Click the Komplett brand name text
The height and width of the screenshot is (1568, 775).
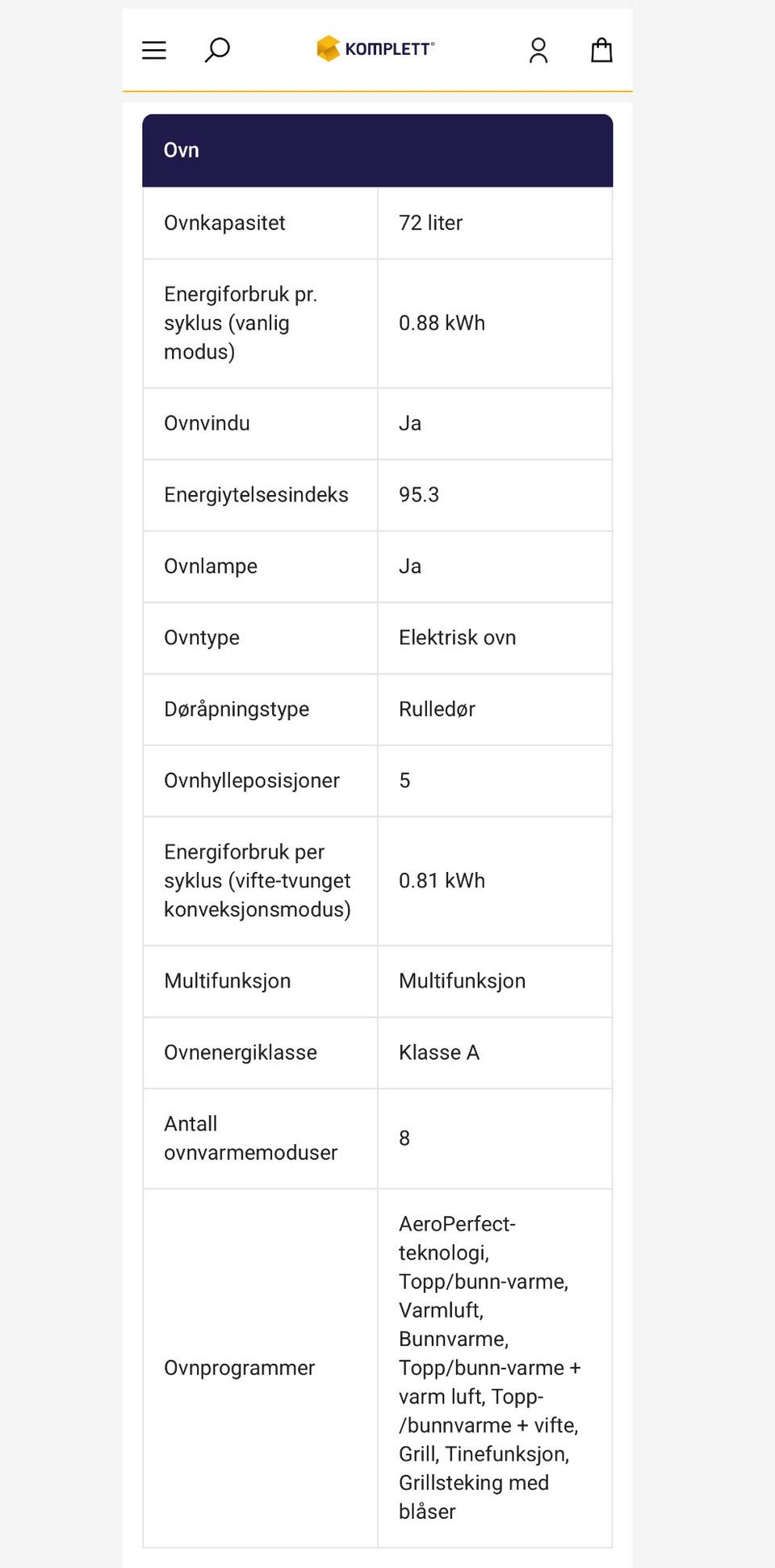[389, 47]
